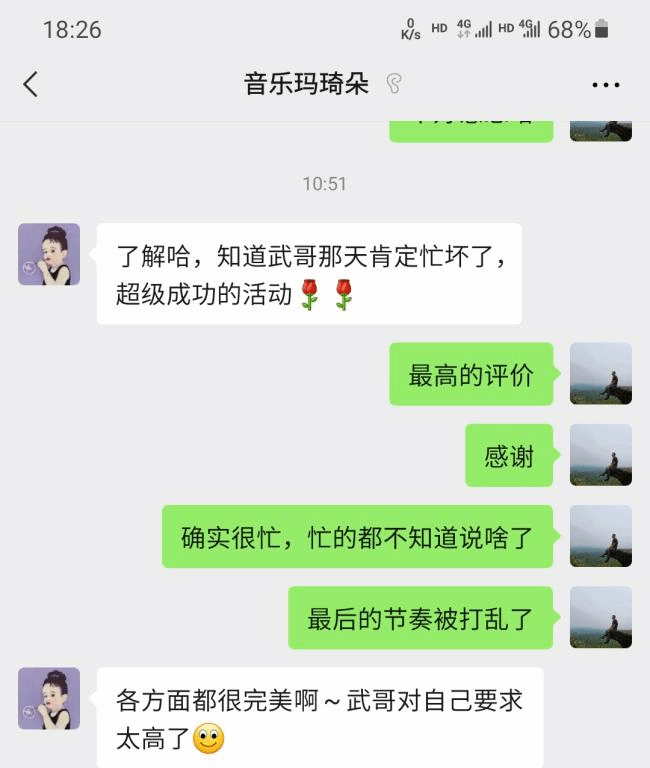Open your avatar next to 最后的节奏被打乱了
The height and width of the screenshot is (768, 650).
point(600,617)
